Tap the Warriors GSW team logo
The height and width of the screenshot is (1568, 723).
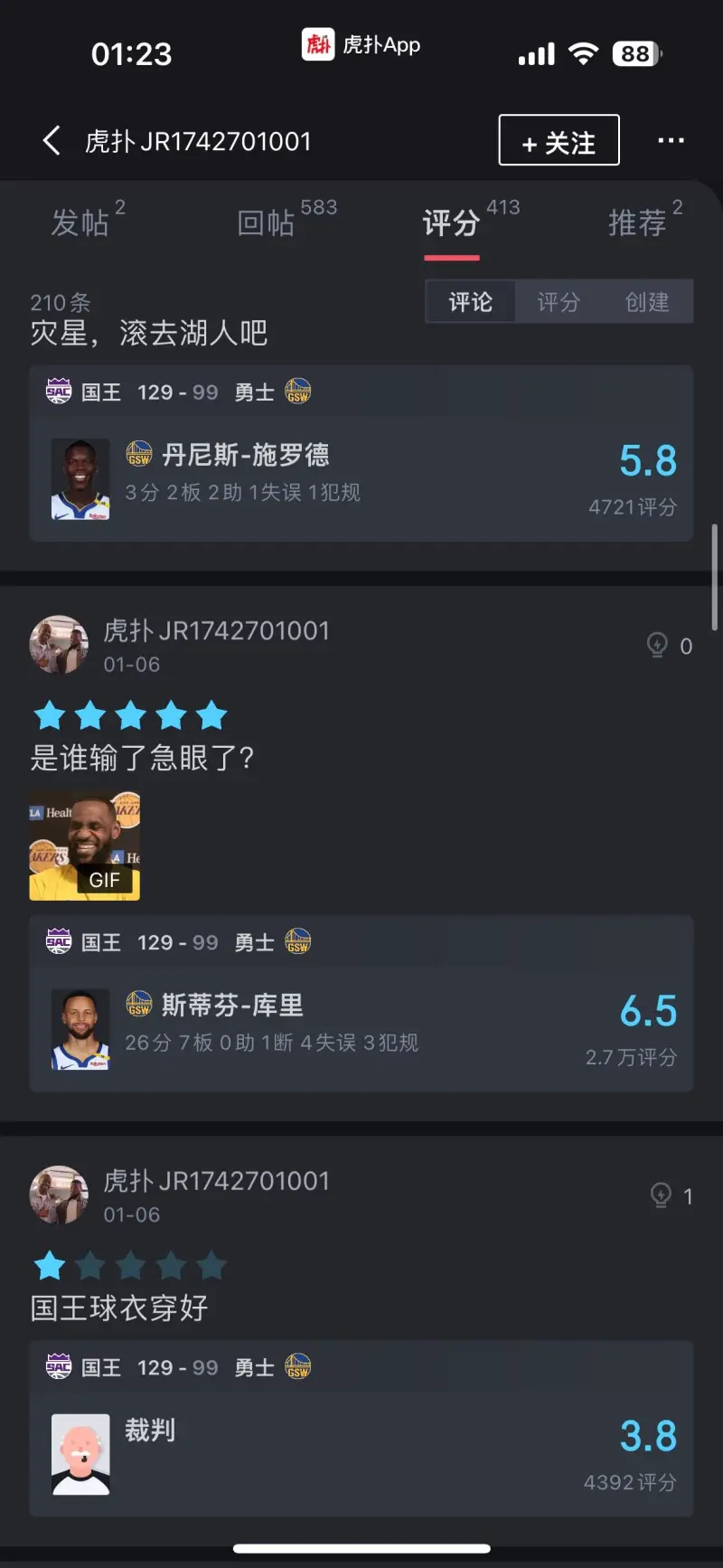coord(297,392)
